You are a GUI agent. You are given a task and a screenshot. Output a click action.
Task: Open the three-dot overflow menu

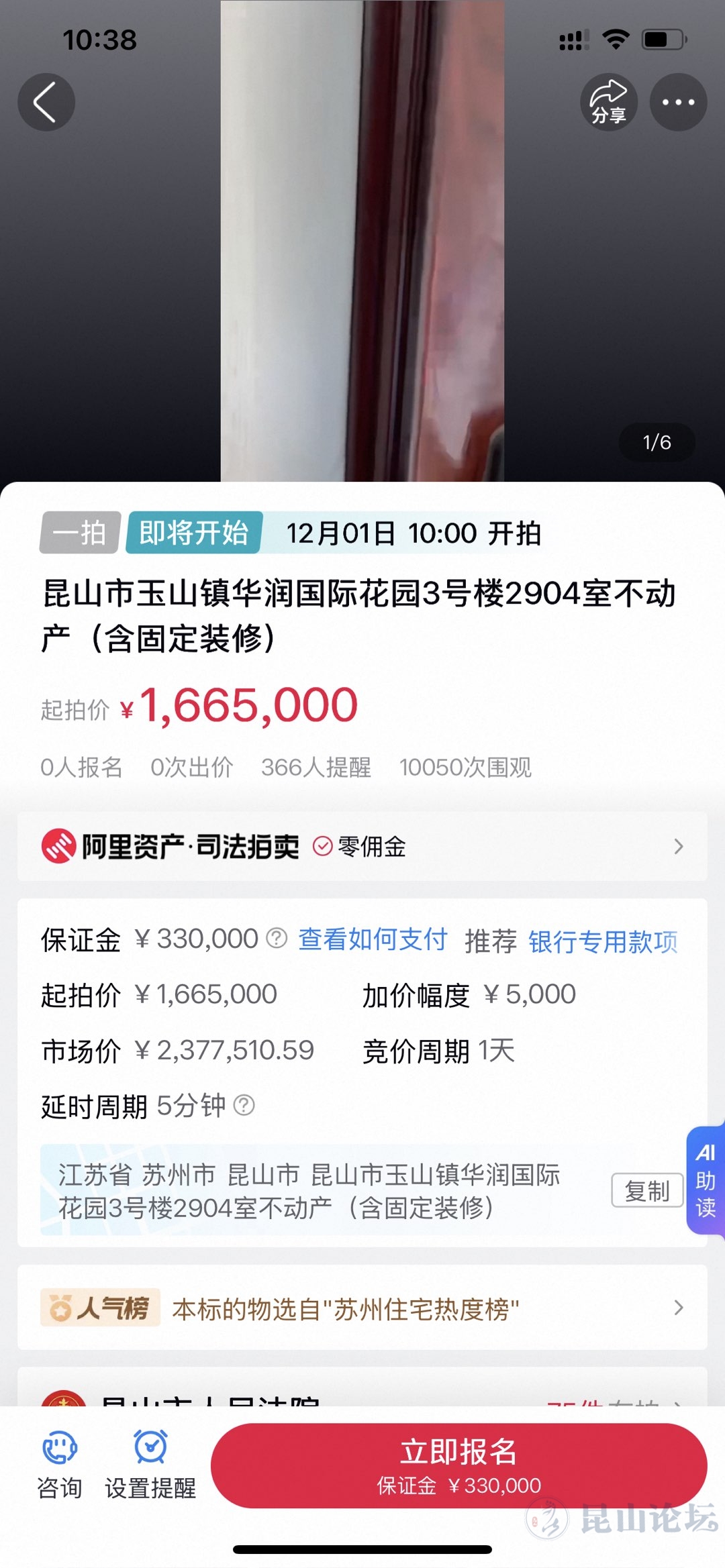[x=678, y=102]
